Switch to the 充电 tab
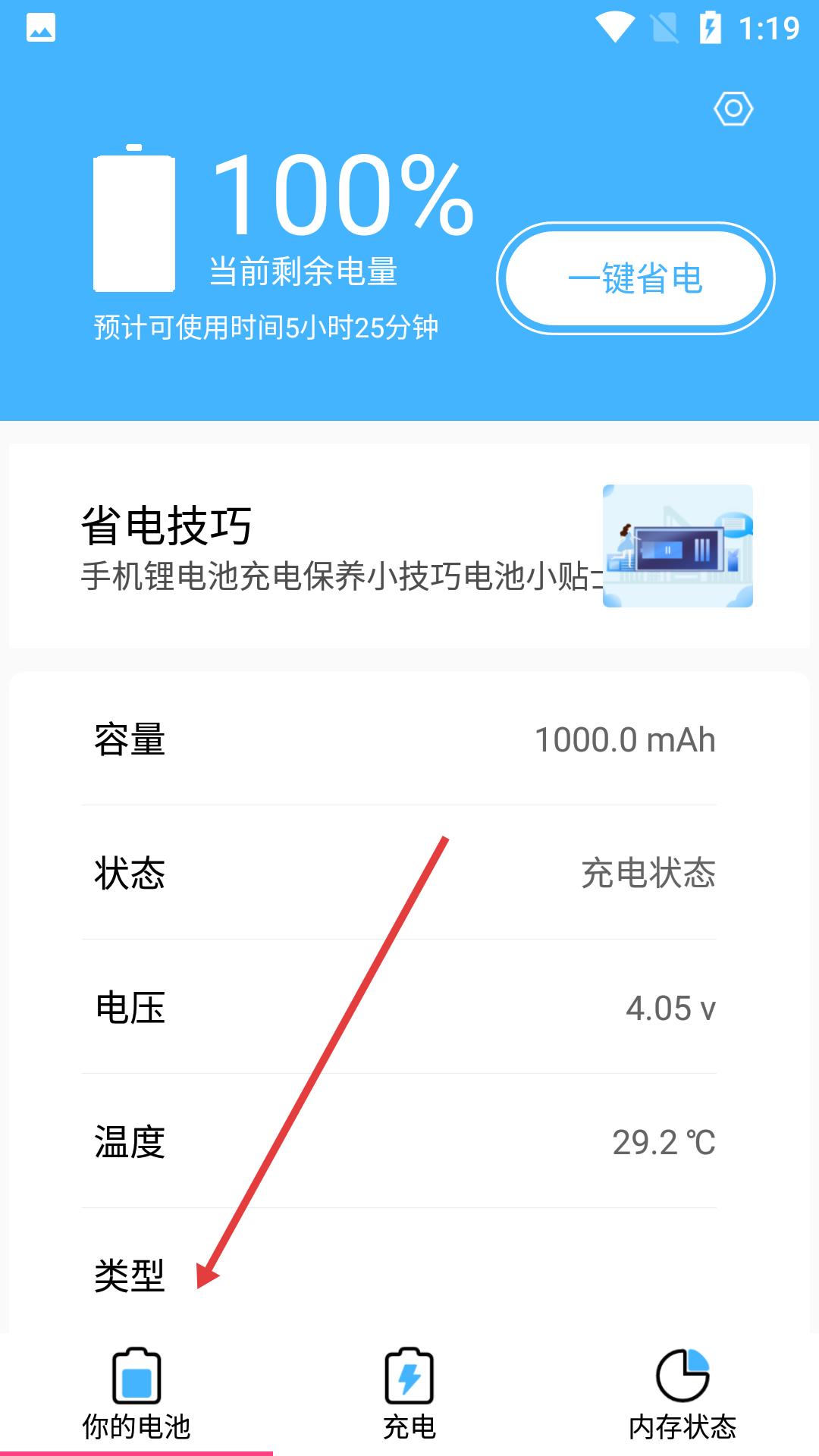 click(x=409, y=1395)
